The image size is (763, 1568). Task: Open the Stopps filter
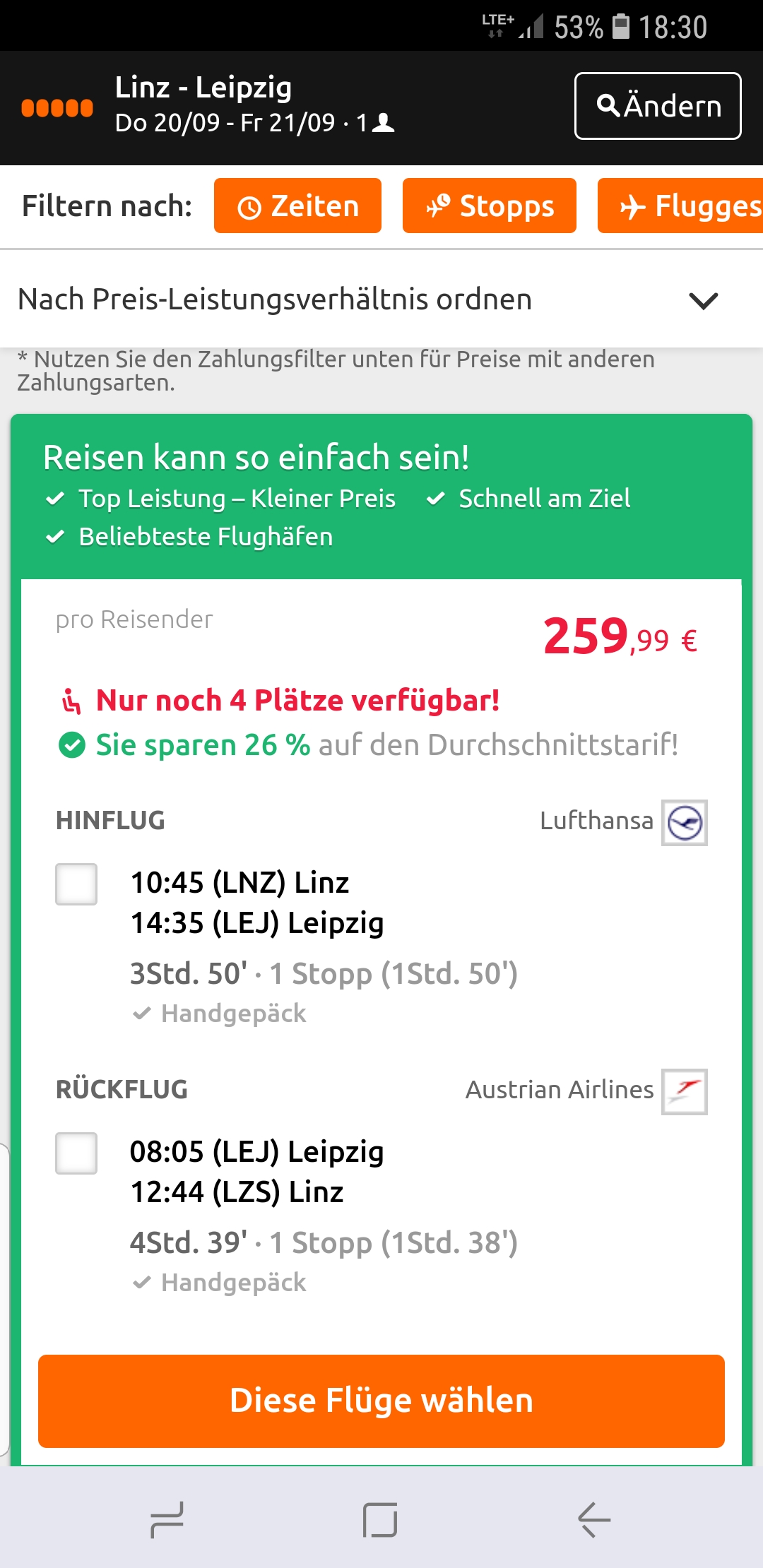point(490,206)
